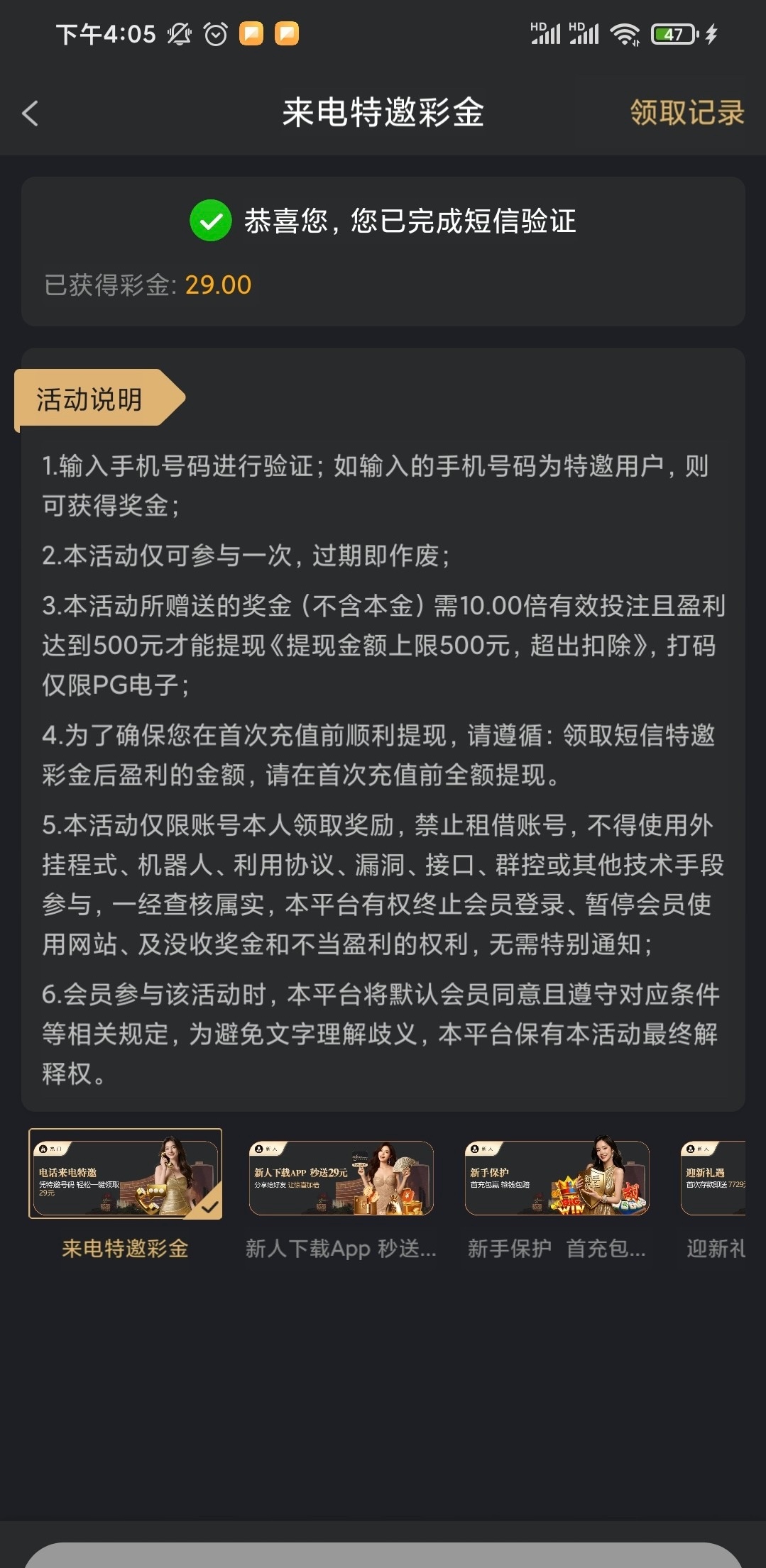The image size is (766, 1568).
Task: Open 领取记录 claim records
Action: pyautogui.click(x=686, y=113)
